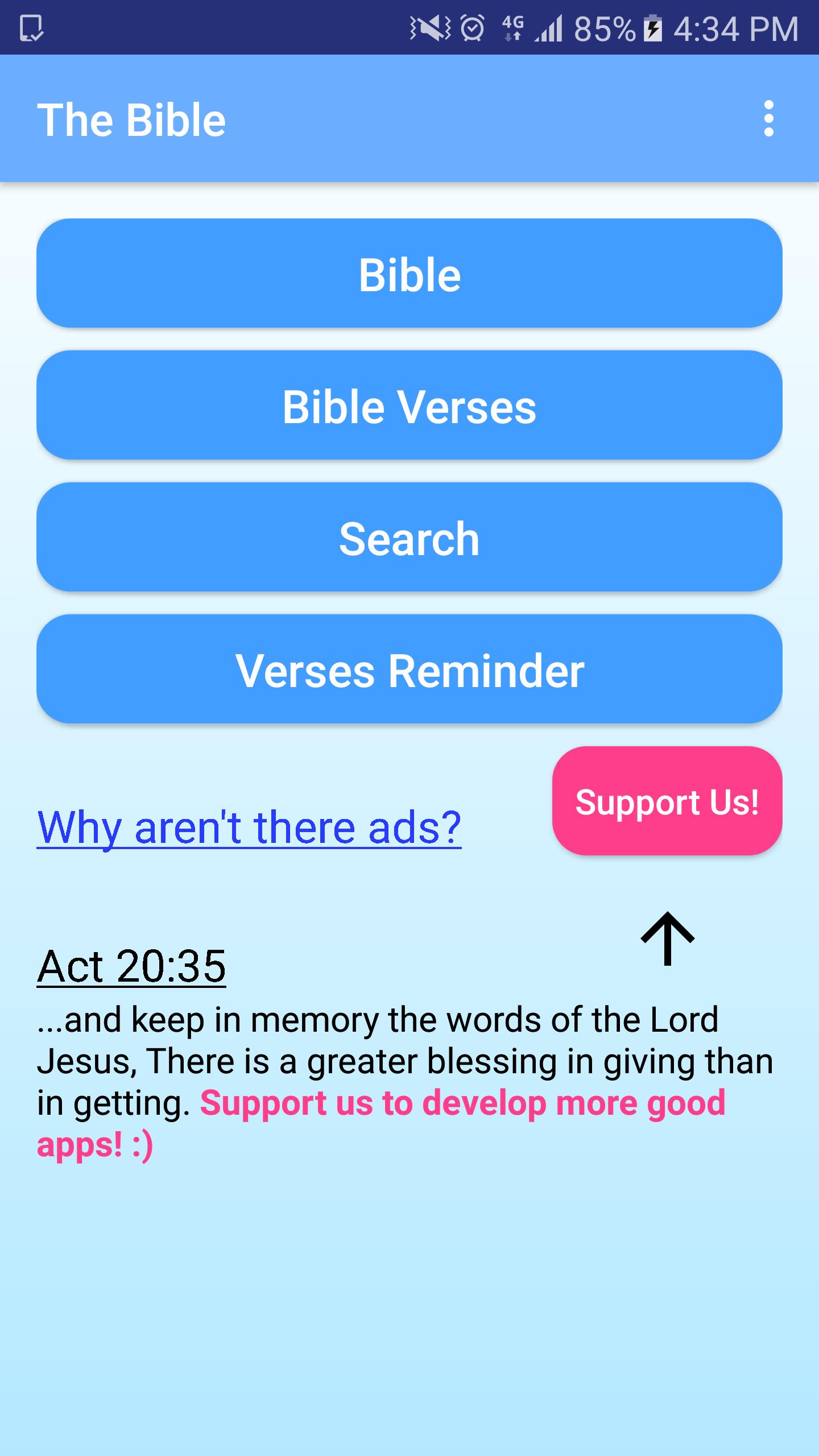
Task: Tap the Support Us! button
Action: 667,801
